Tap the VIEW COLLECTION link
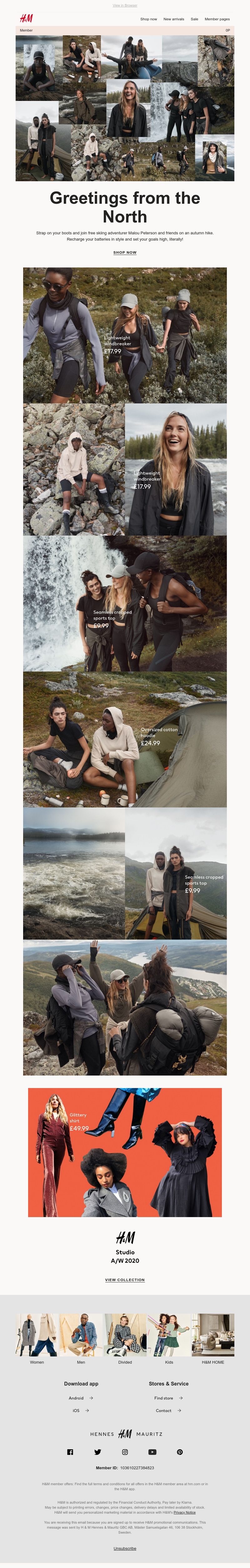250x1568 pixels. 125,1280
